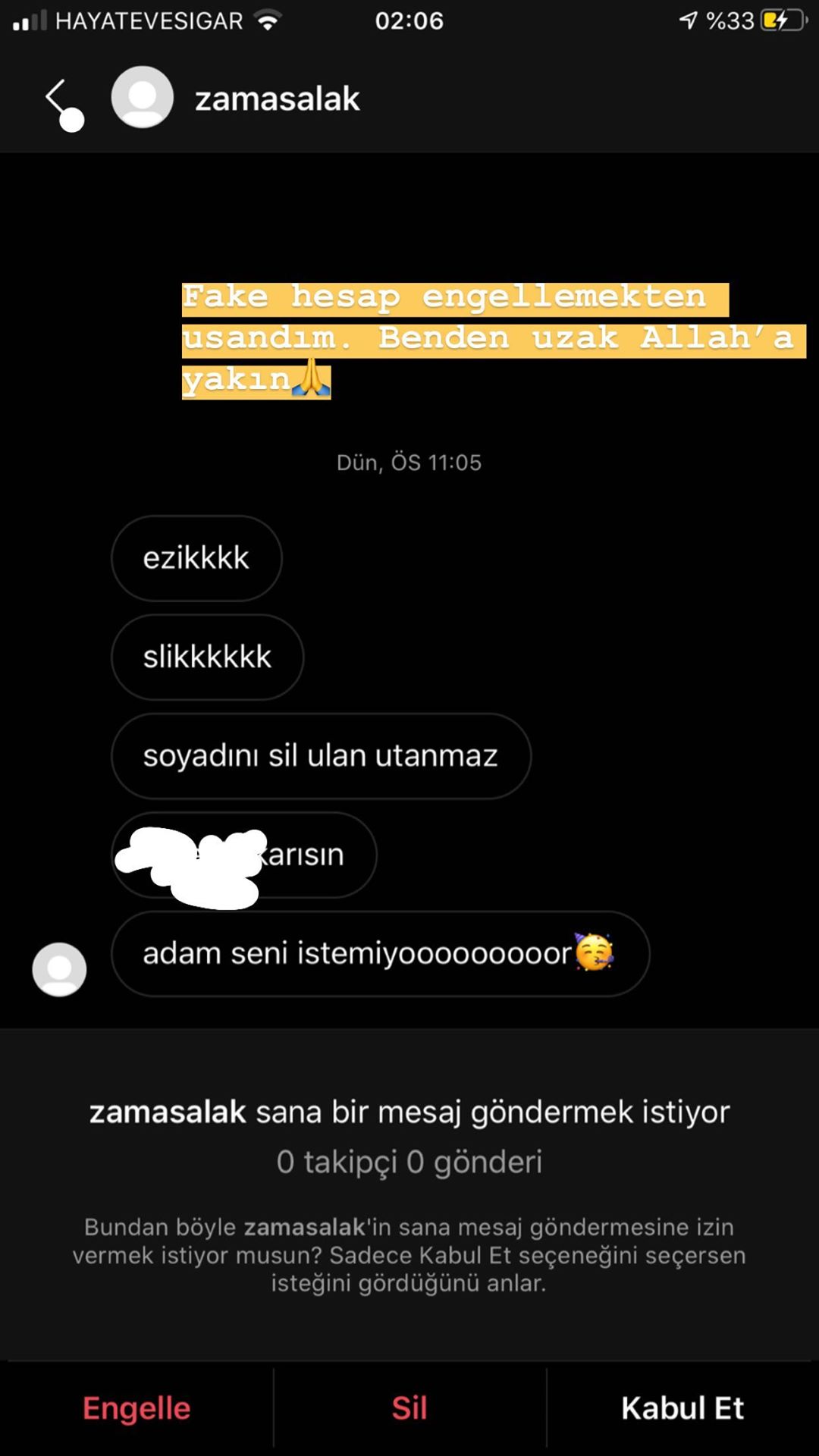819x1456 pixels.
Task: Open zamasalak's profile from the header
Action: [277, 99]
